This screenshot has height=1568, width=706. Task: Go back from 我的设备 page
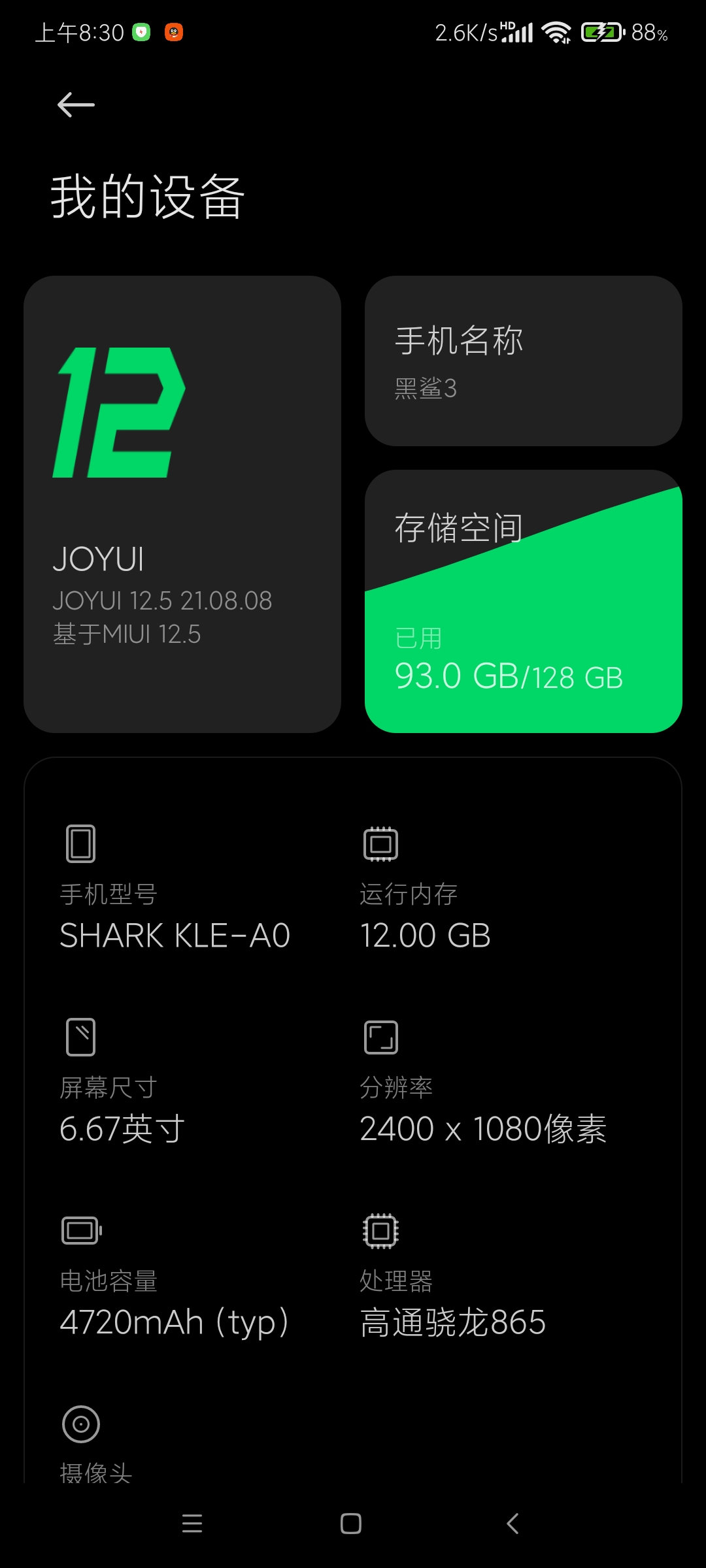76,105
